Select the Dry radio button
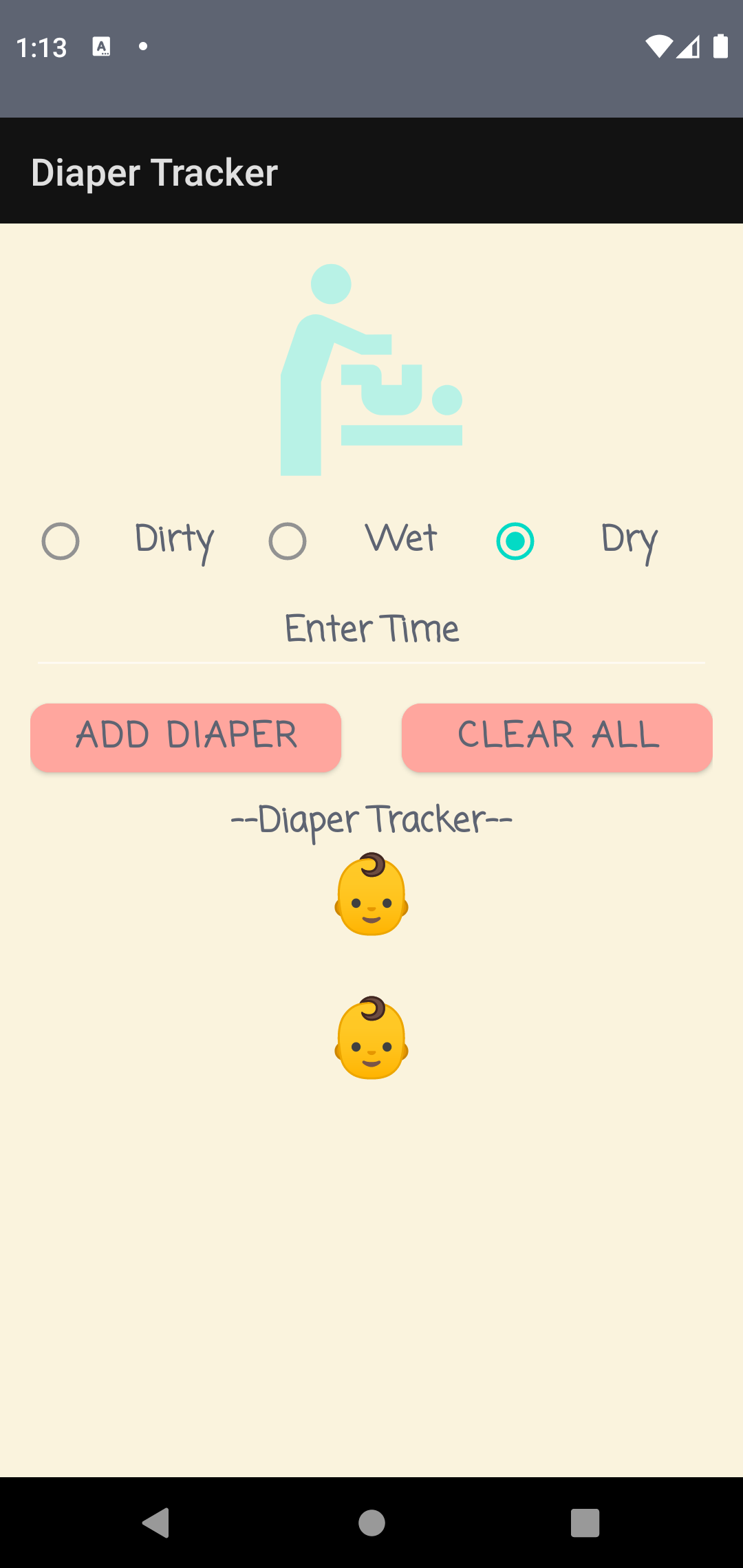743x1568 pixels. (x=516, y=541)
